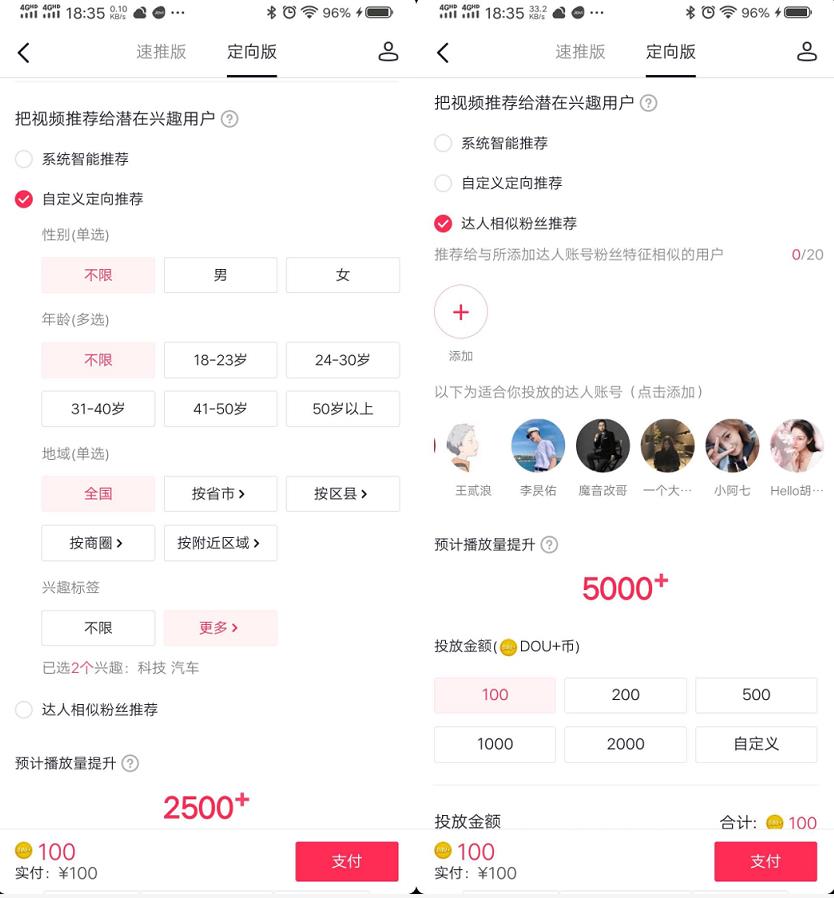Select 全国 as the region
The height and width of the screenshot is (898, 834).
98,494
